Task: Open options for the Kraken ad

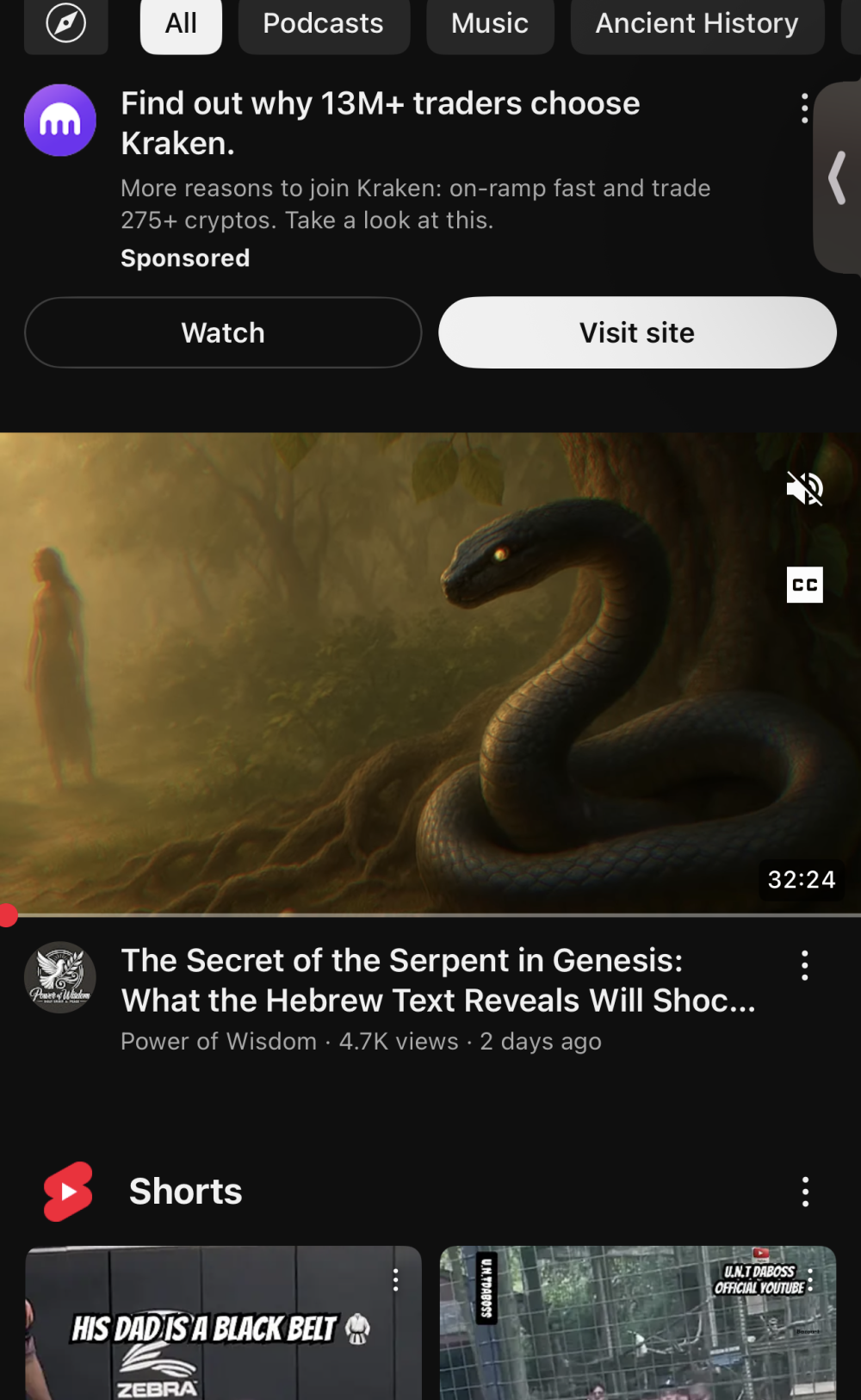Action: coord(804,108)
